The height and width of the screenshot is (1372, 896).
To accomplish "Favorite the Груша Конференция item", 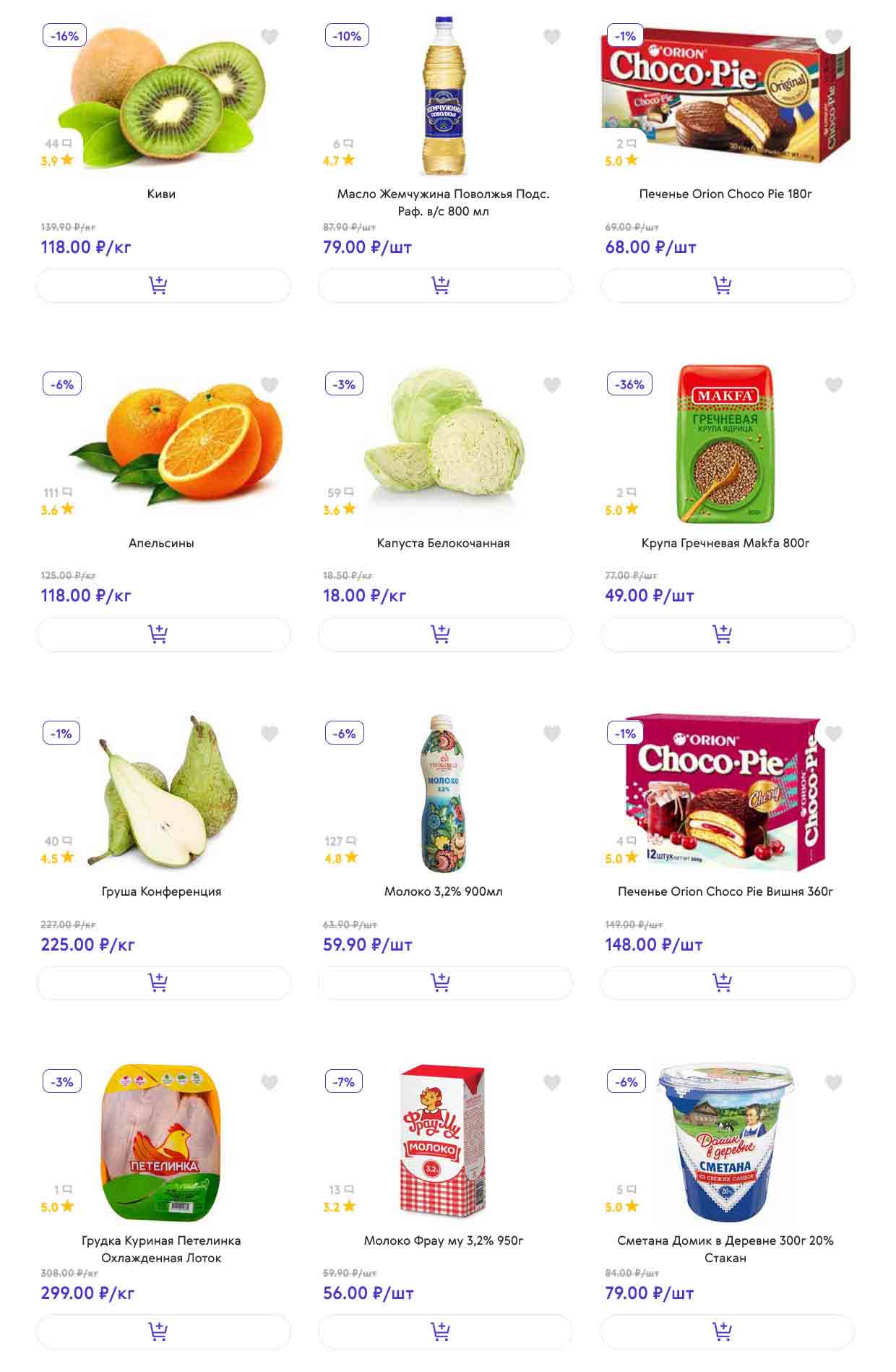I will 270,734.
